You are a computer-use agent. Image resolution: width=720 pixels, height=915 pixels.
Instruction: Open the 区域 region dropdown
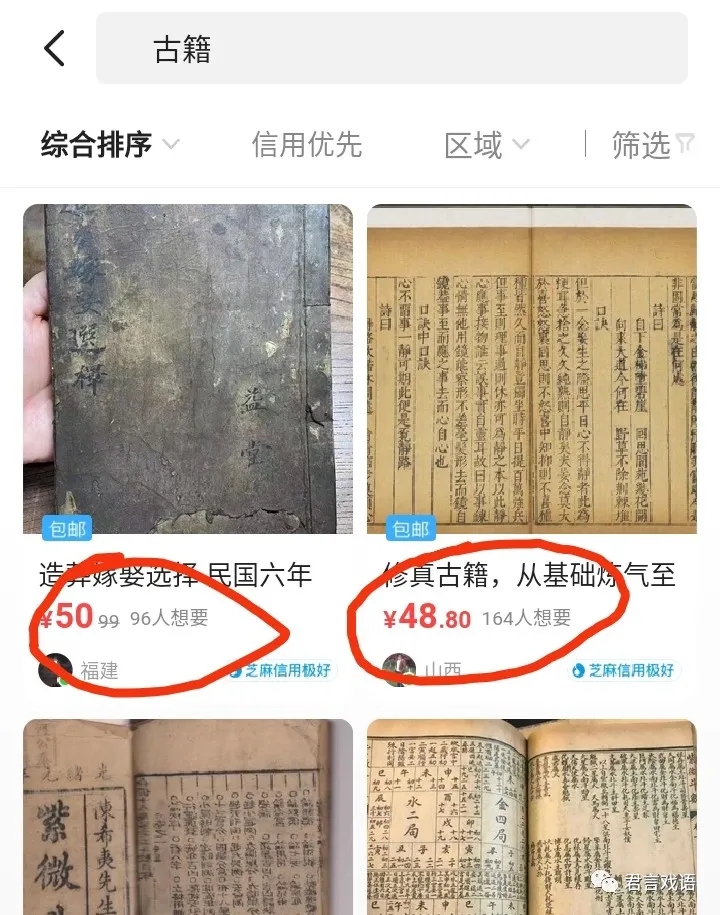pyautogui.click(x=486, y=145)
